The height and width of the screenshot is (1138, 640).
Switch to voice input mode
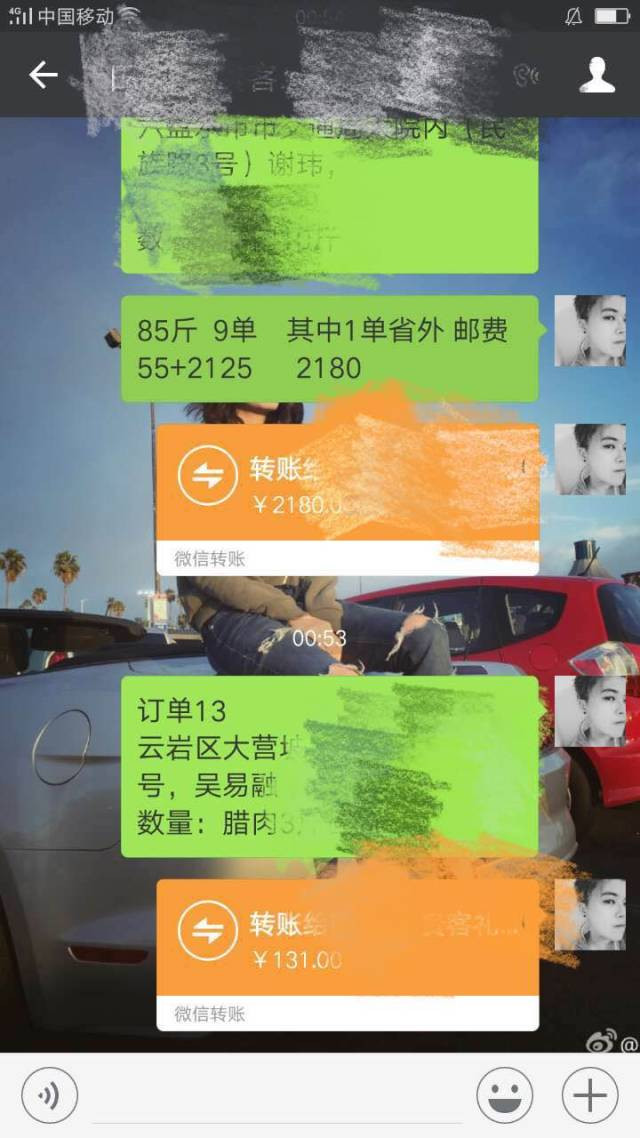pyautogui.click(x=49, y=1097)
